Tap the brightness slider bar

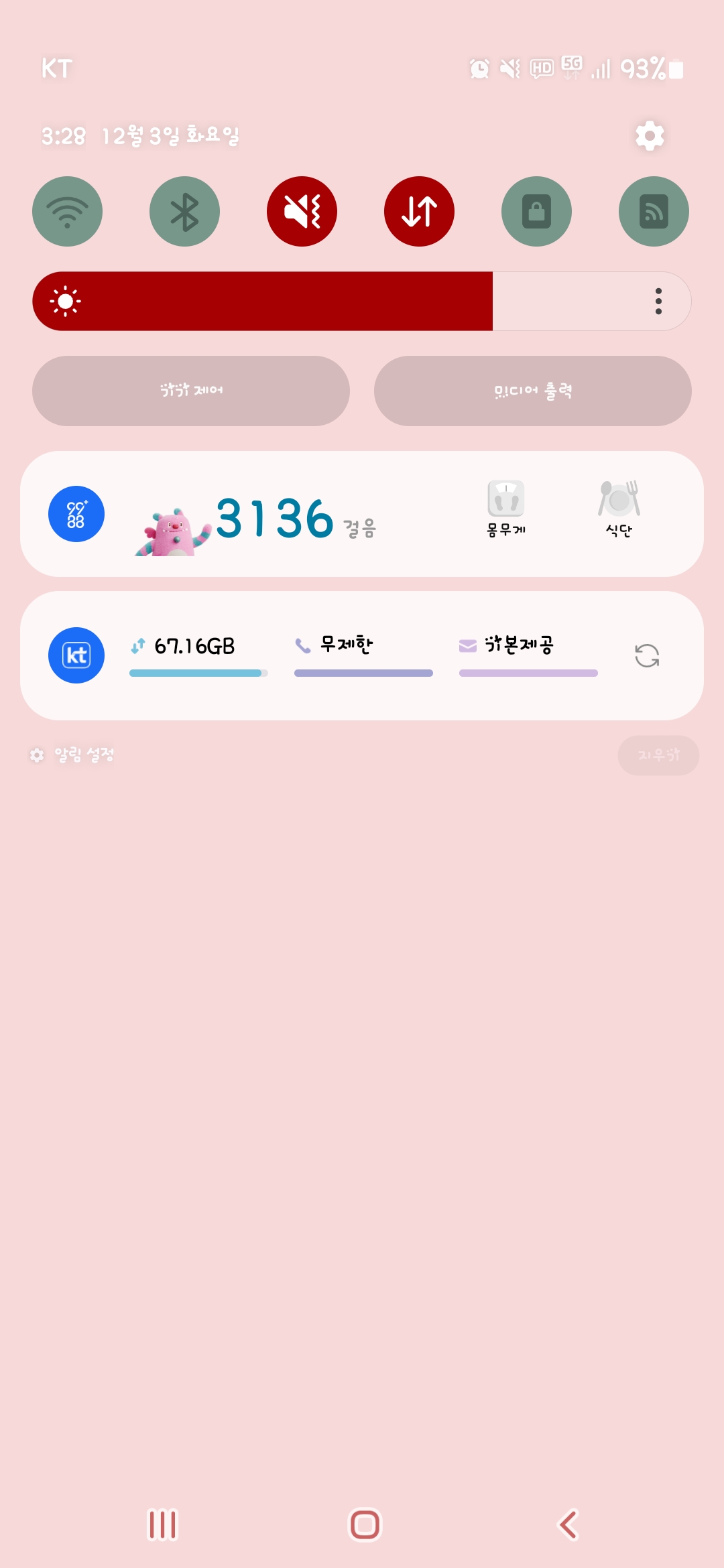[x=362, y=301]
